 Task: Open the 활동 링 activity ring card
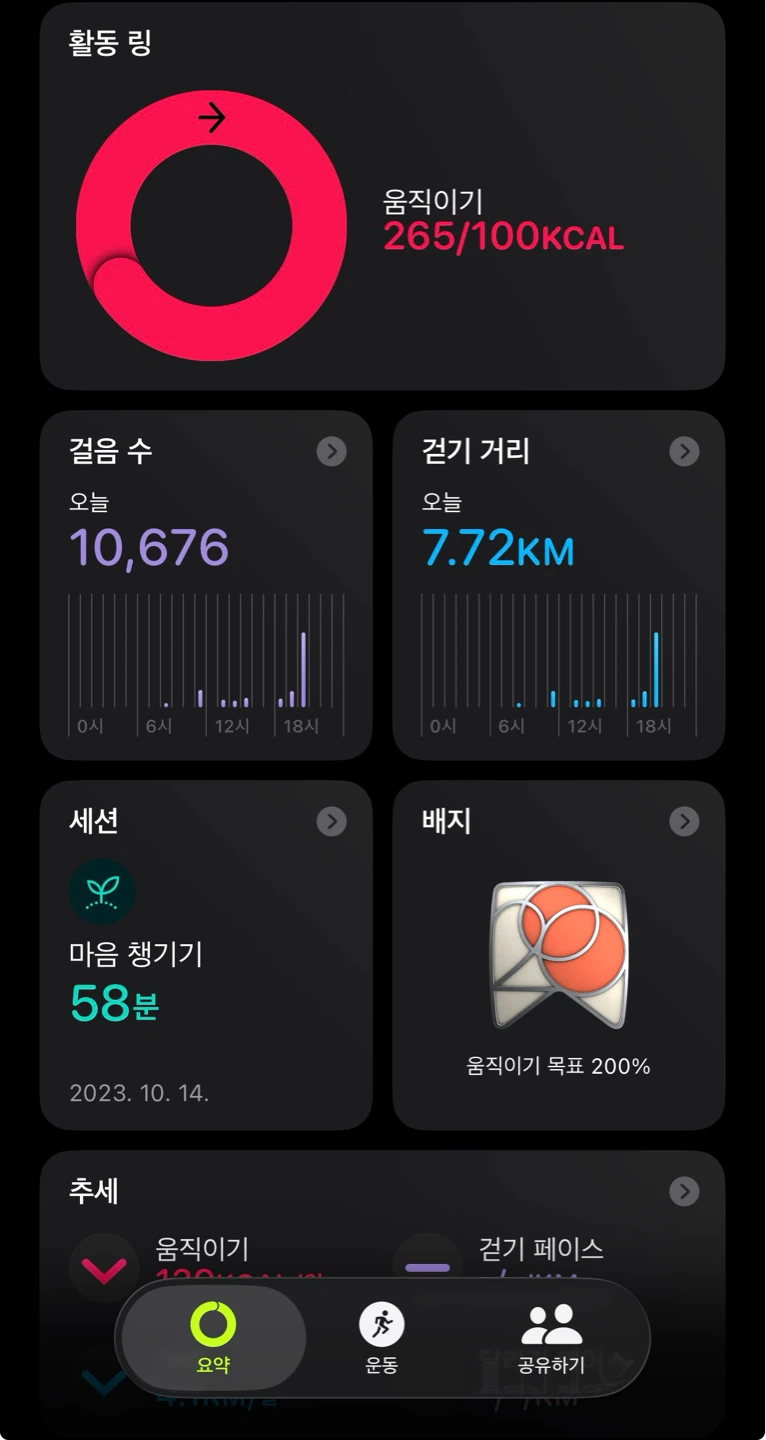(x=382, y=196)
